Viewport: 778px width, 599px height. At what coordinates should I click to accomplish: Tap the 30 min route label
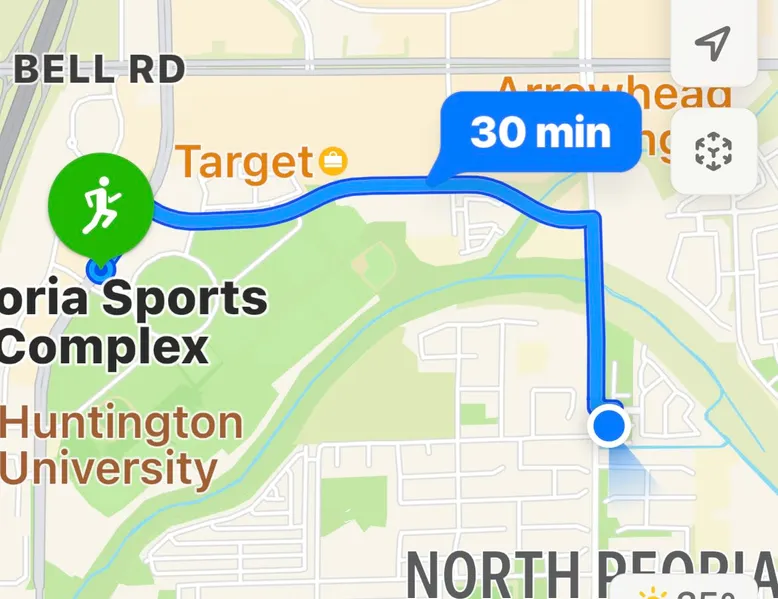540,132
